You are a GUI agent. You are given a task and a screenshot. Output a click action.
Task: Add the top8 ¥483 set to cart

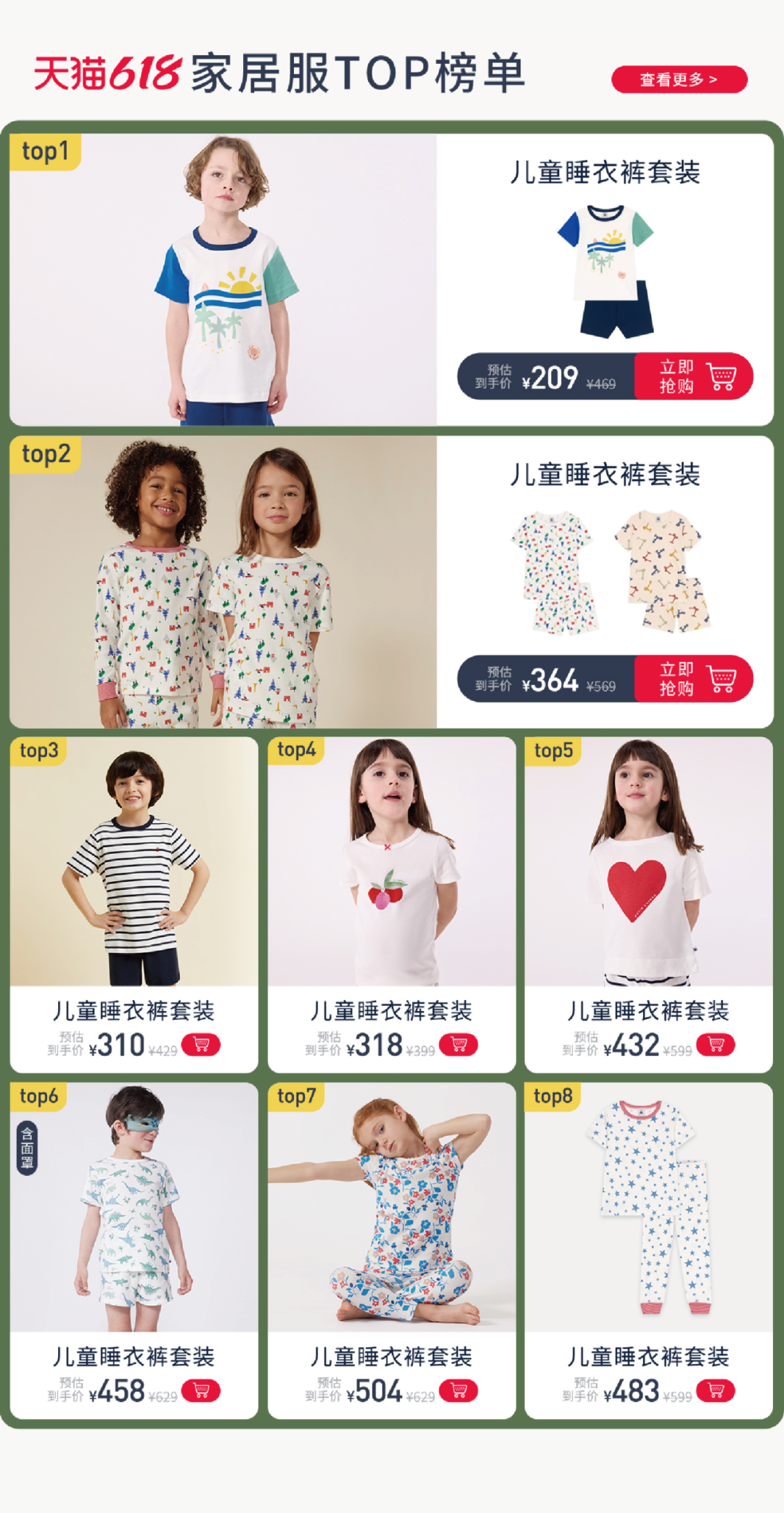click(x=716, y=1390)
